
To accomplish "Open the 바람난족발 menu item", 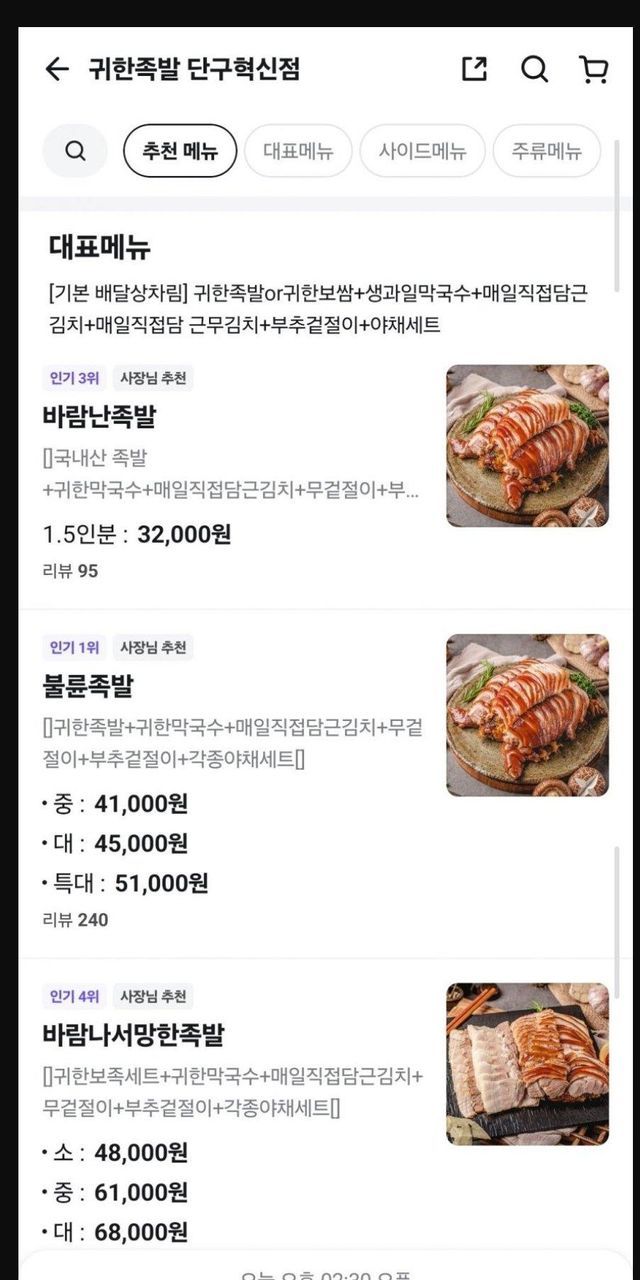I will pos(100,416).
